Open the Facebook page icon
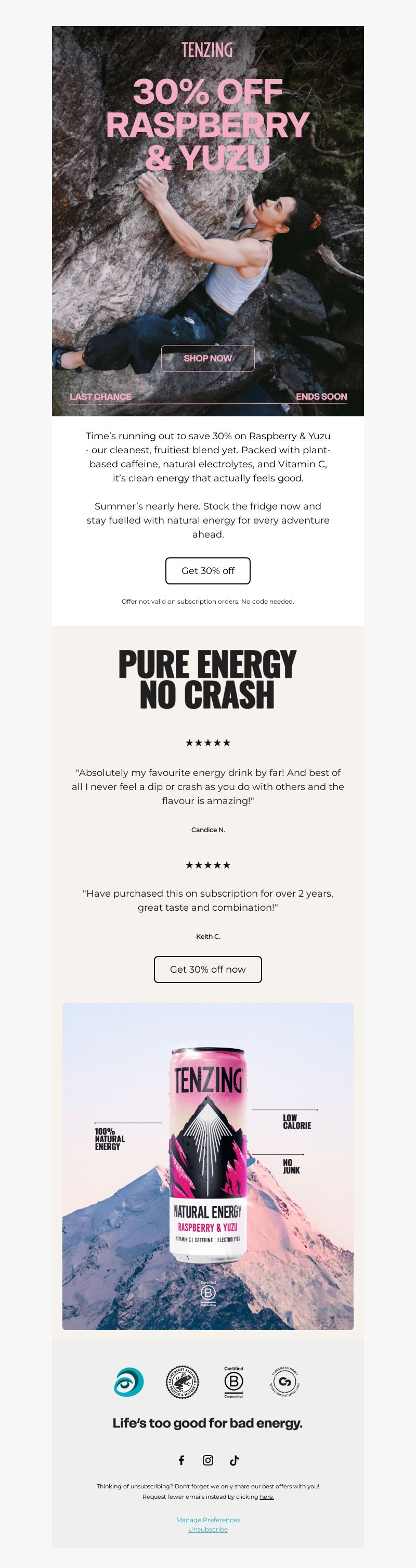Image resolution: width=416 pixels, height=1568 pixels. point(181,1460)
